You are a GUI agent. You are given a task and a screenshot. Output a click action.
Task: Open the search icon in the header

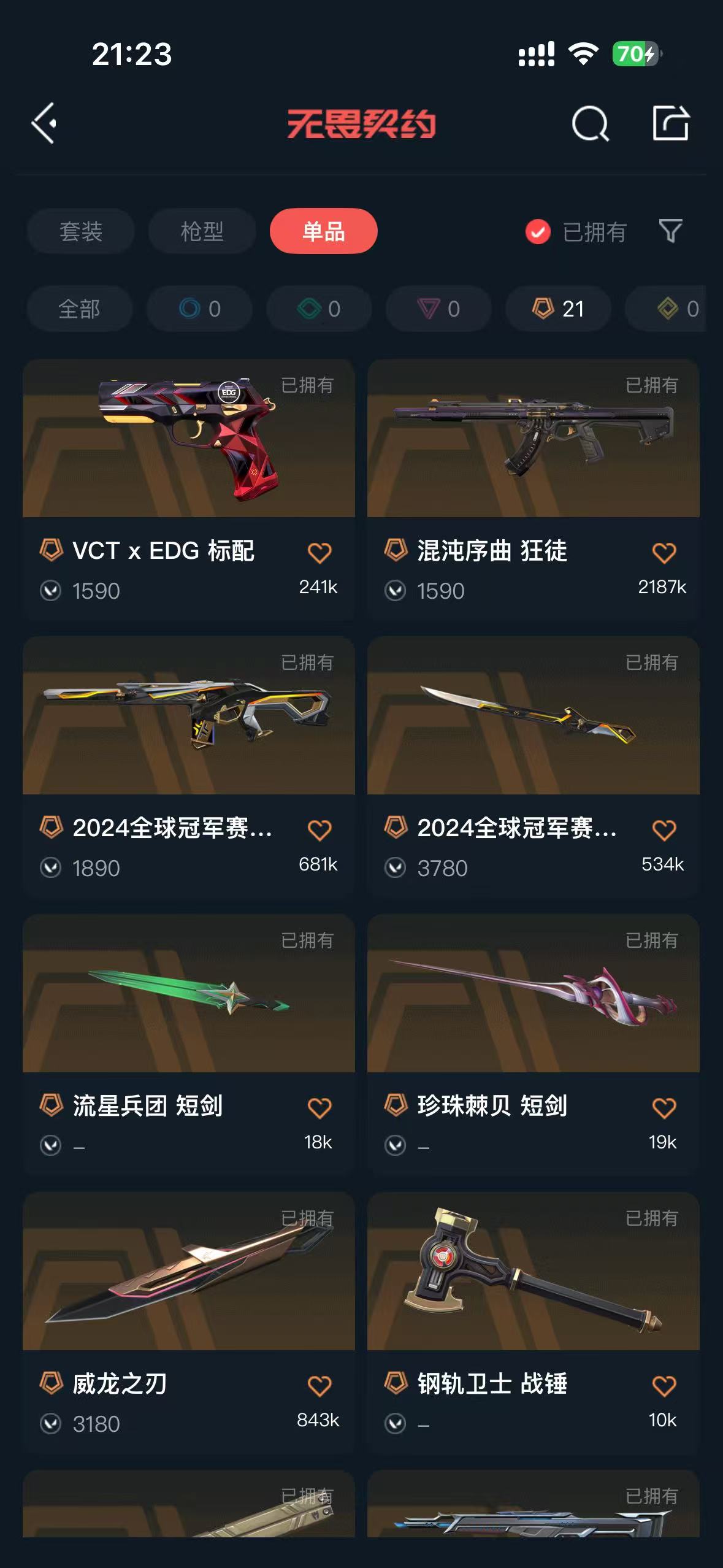590,124
